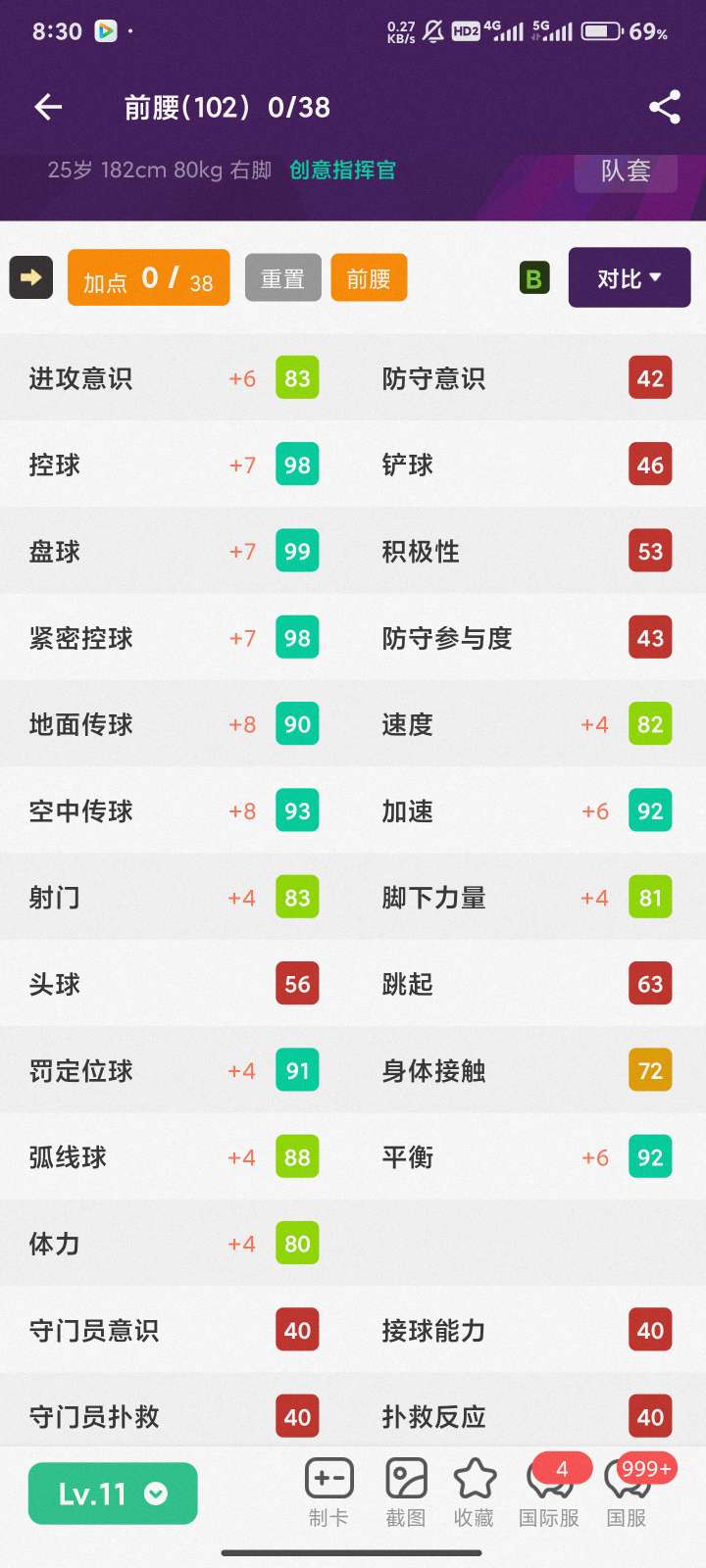Add to favorites with 收藏
Image resolution: width=706 pixels, height=1568 pixels.
pos(475,1492)
